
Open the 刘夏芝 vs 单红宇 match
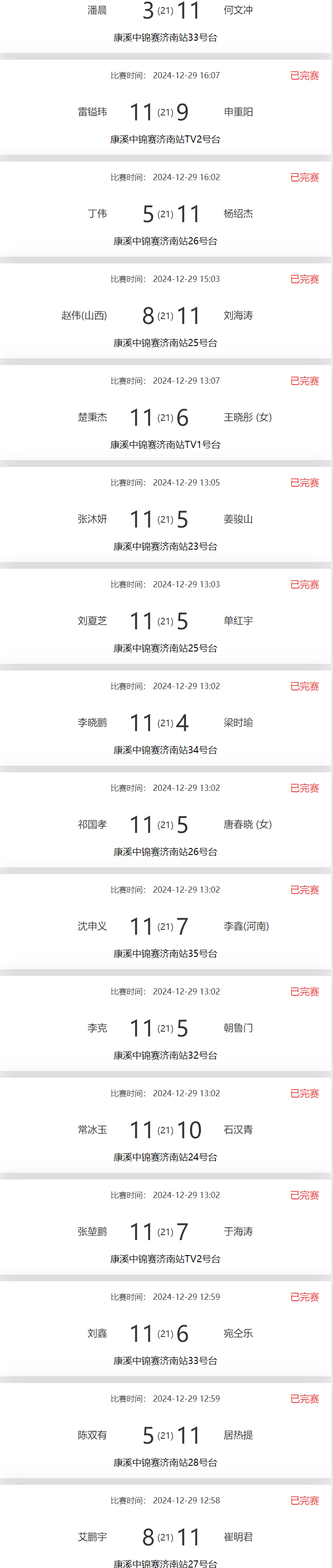coord(165,620)
